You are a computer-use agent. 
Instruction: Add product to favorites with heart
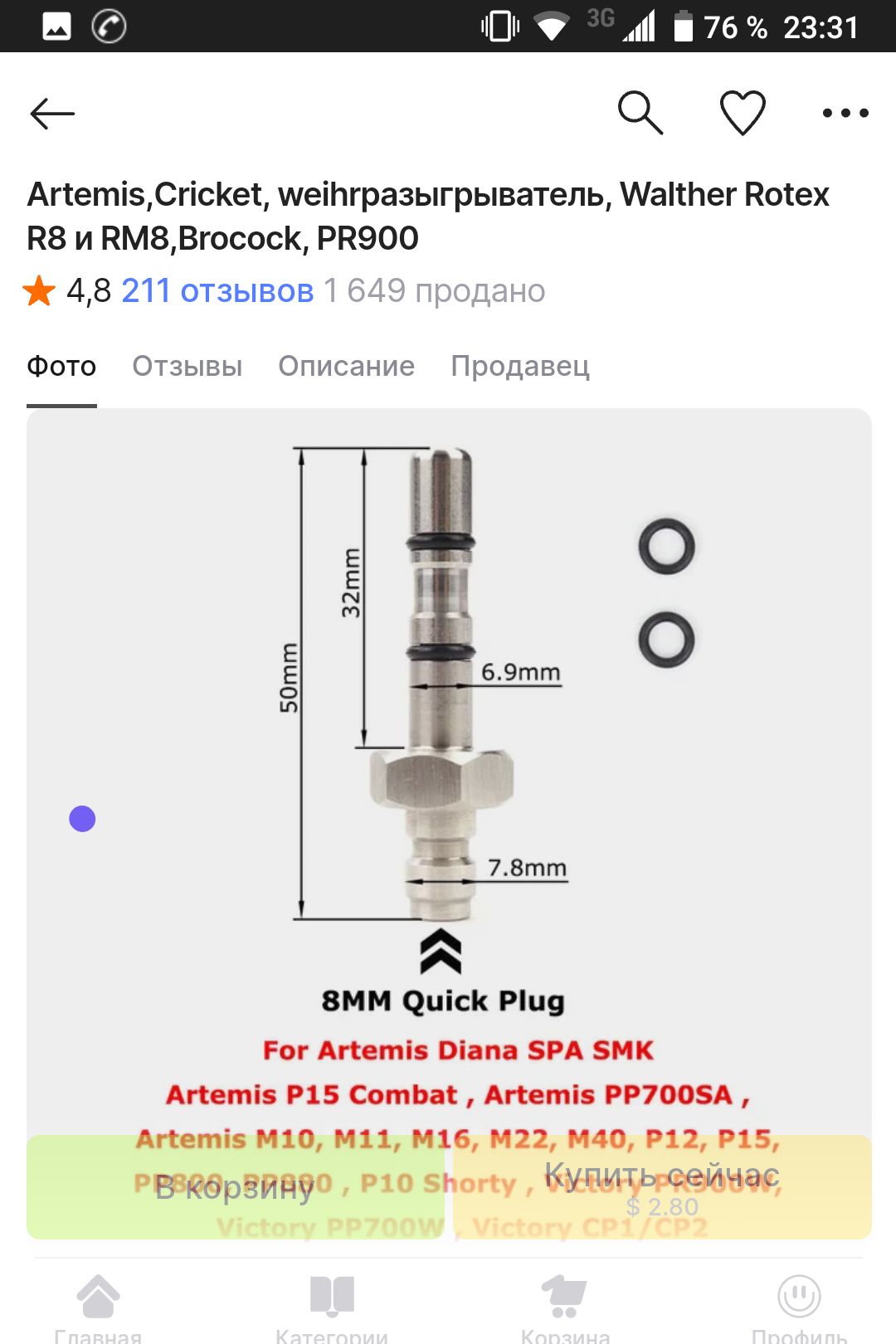[x=742, y=113]
